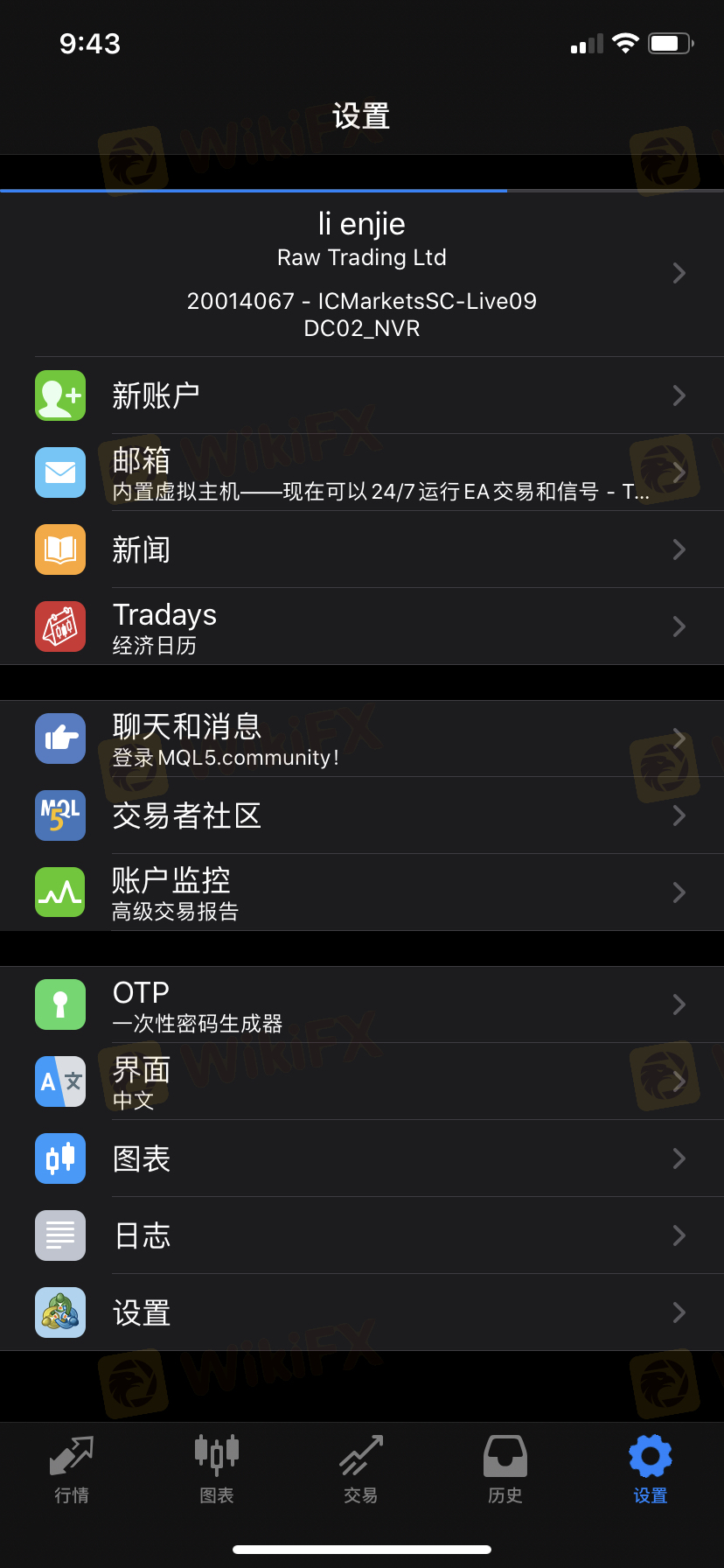Screen dimensions: 724x1568
Task: Open OTP 一次性密码生成器
Action: pyautogui.click(x=362, y=1004)
